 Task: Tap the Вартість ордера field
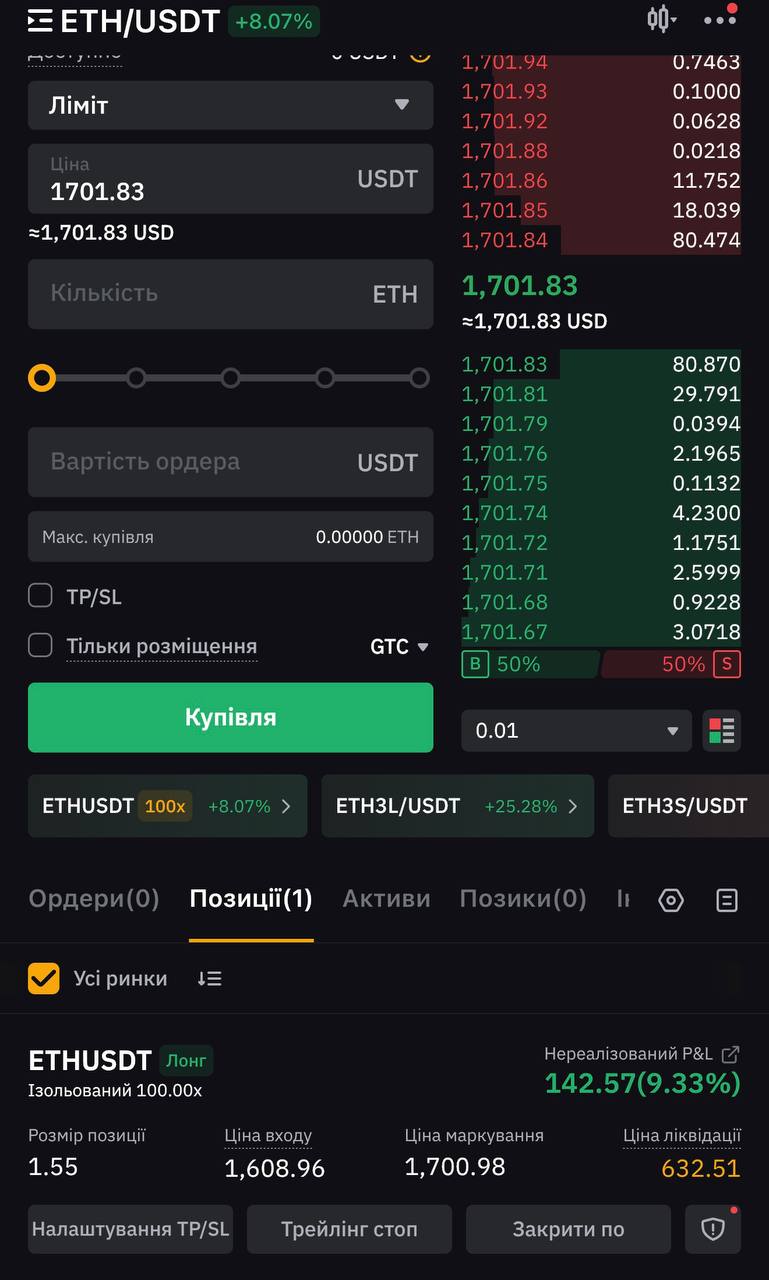coord(230,462)
